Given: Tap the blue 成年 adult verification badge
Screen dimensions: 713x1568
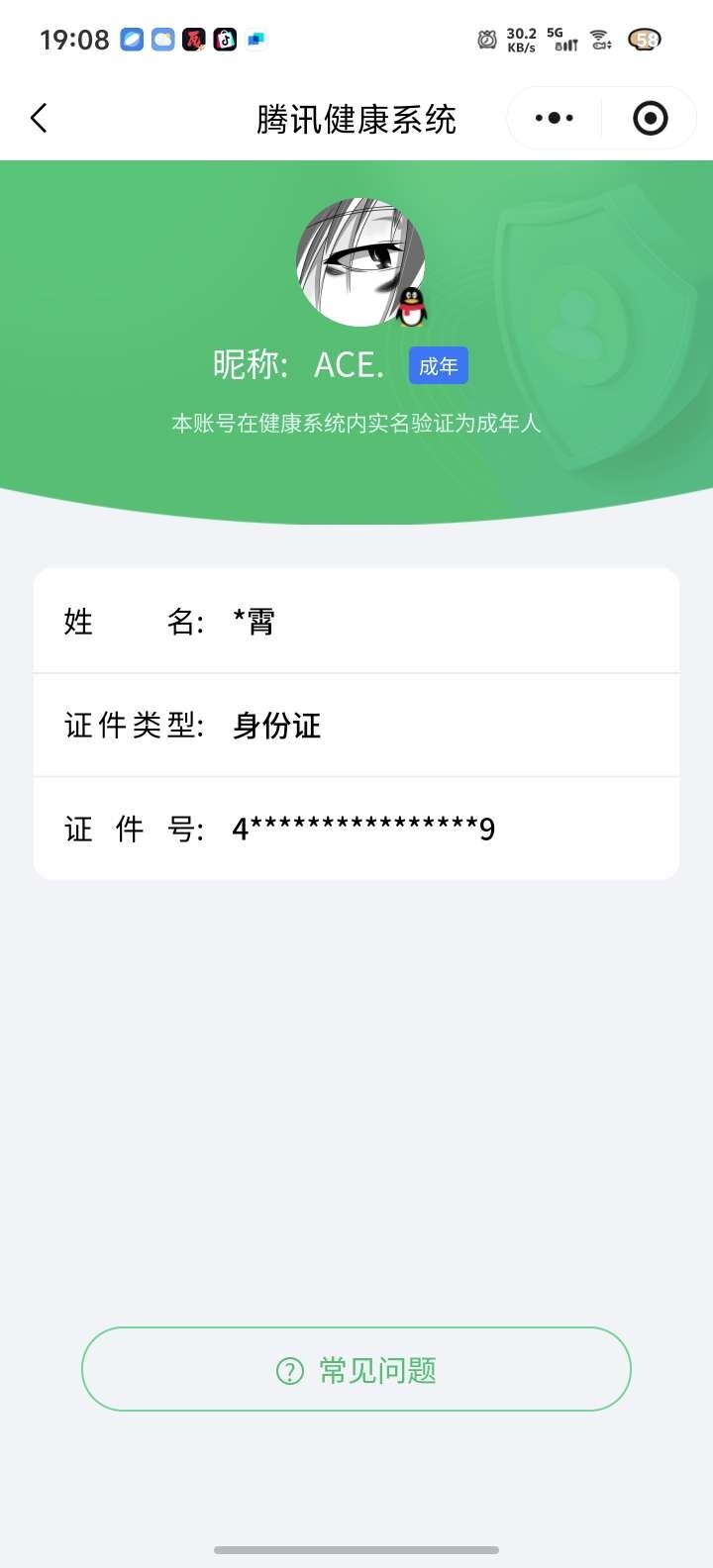Looking at the screenshot, I should (439, 365).
